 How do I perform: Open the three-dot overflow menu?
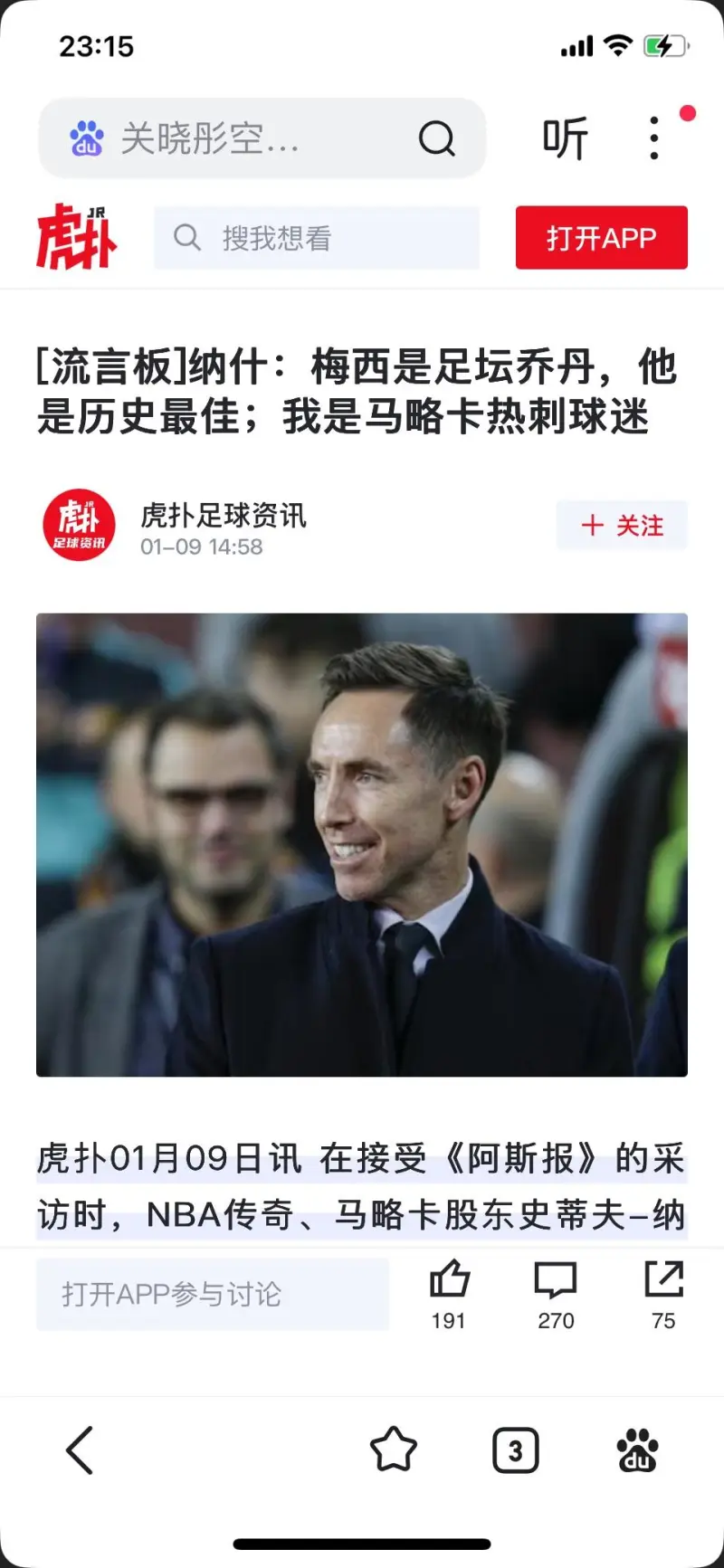point(654,138)
